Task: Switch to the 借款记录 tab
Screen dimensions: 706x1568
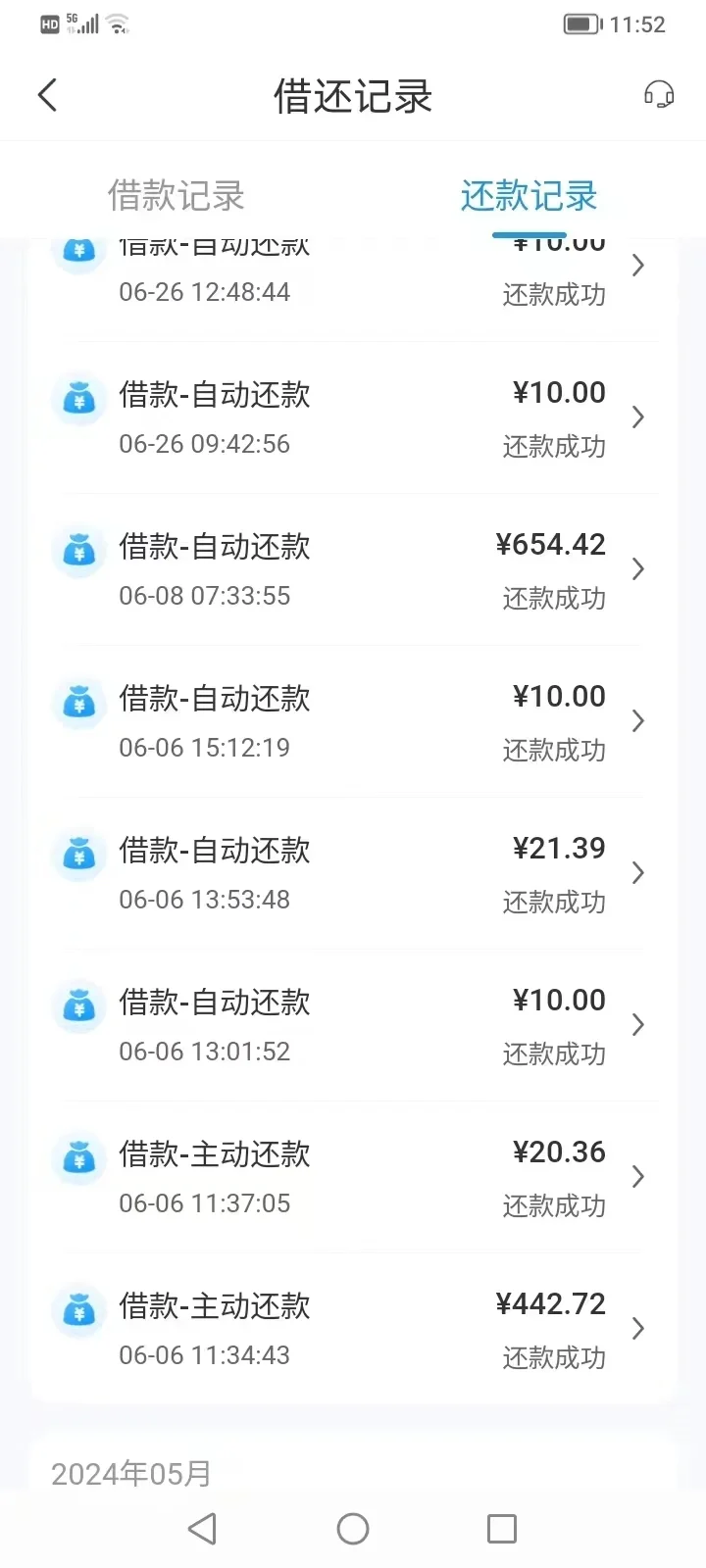Action: [175, 197]
